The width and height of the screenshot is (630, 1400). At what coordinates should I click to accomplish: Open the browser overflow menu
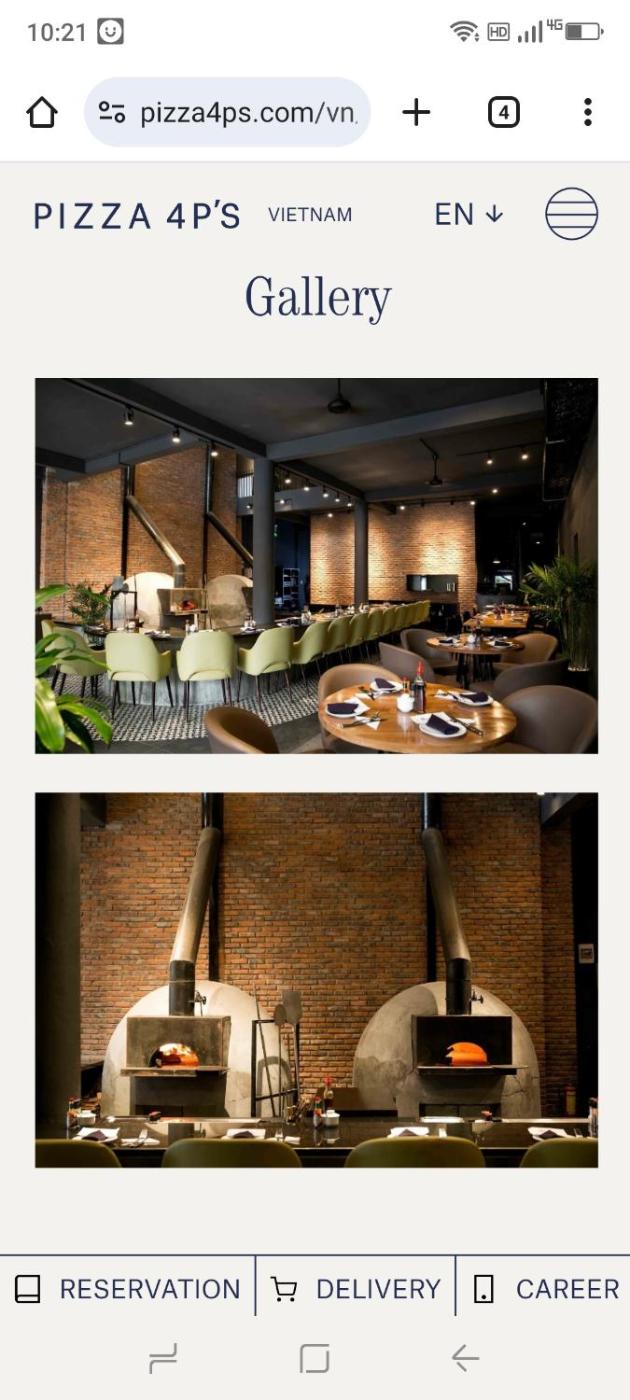coord(588,112)
